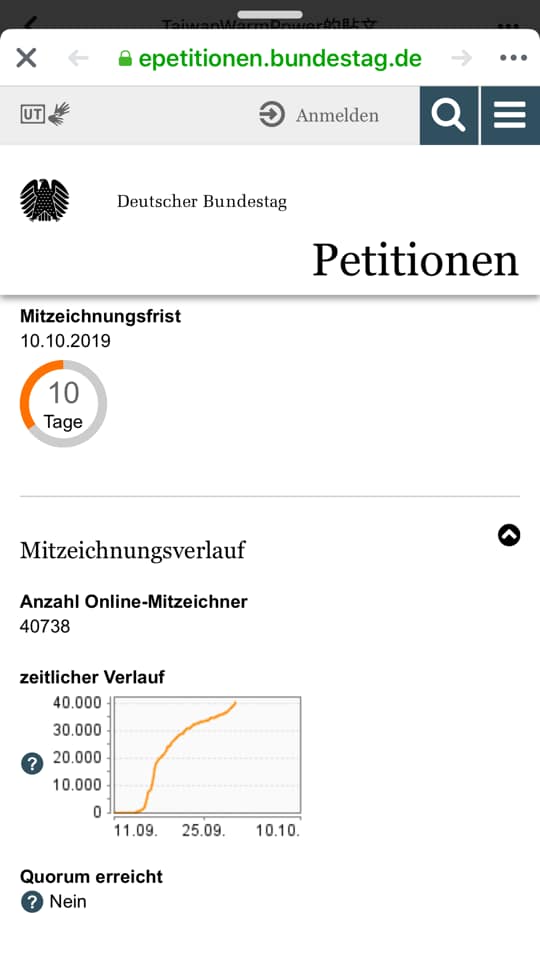Screen dimensions: 540x960
Task: Go back to previous page in browser
Action: 78,58
